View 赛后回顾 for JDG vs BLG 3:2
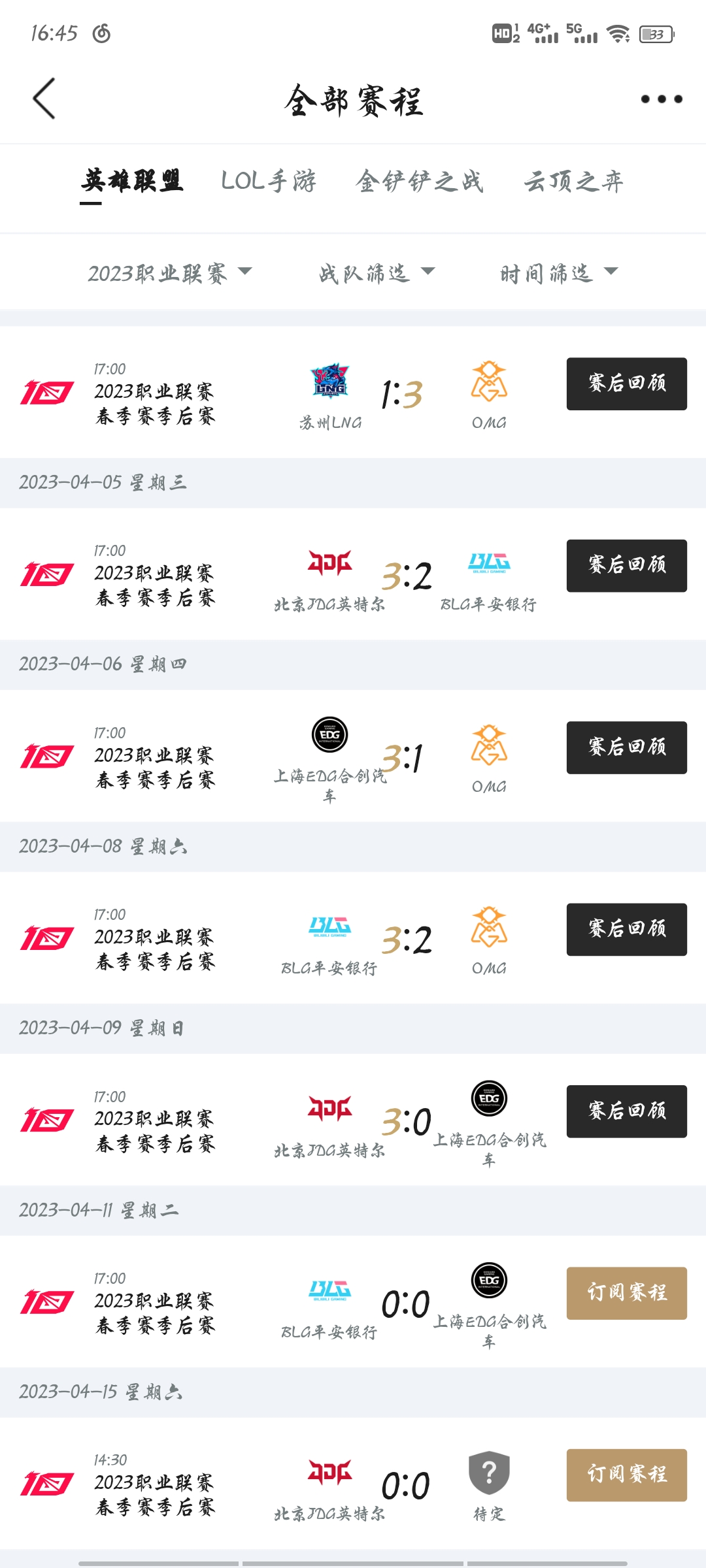 coord(627,566)
